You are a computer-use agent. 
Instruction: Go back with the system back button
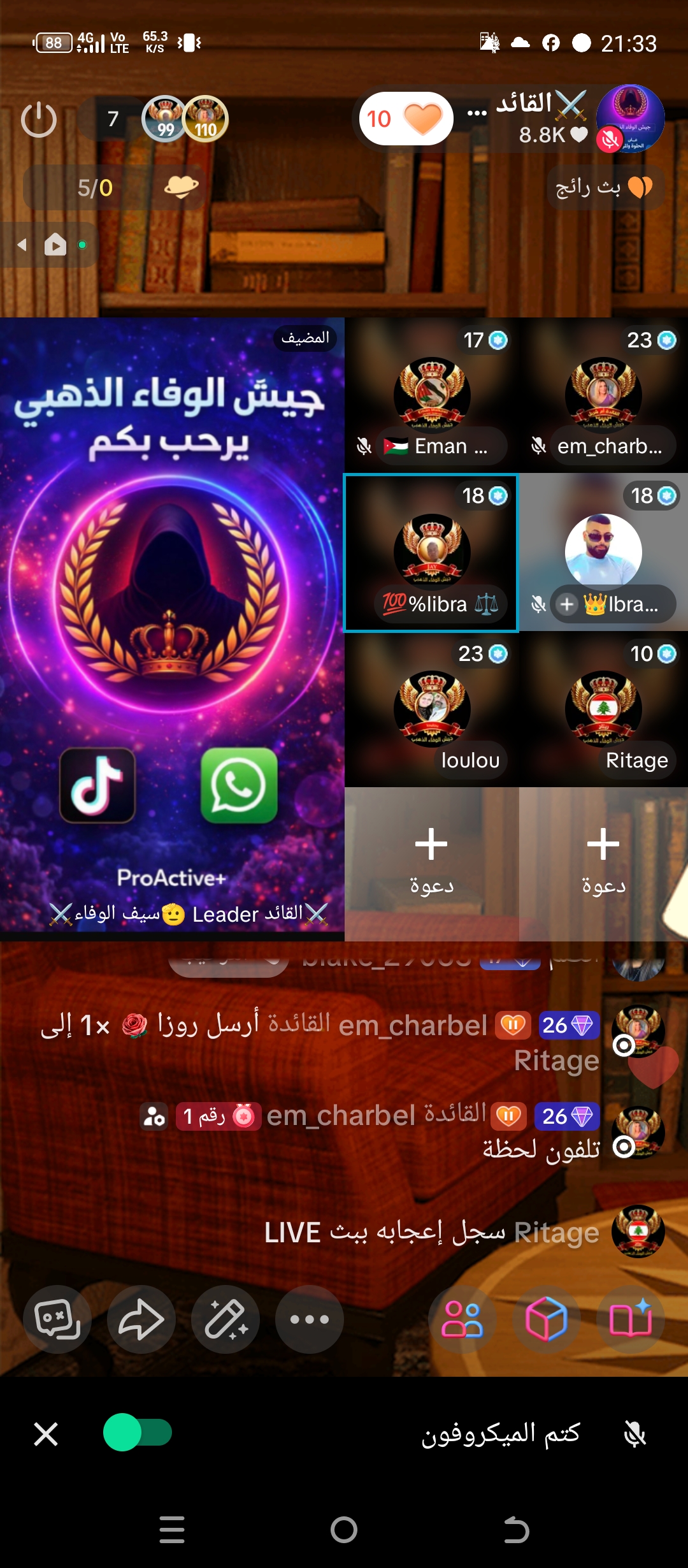[516, 1529]
